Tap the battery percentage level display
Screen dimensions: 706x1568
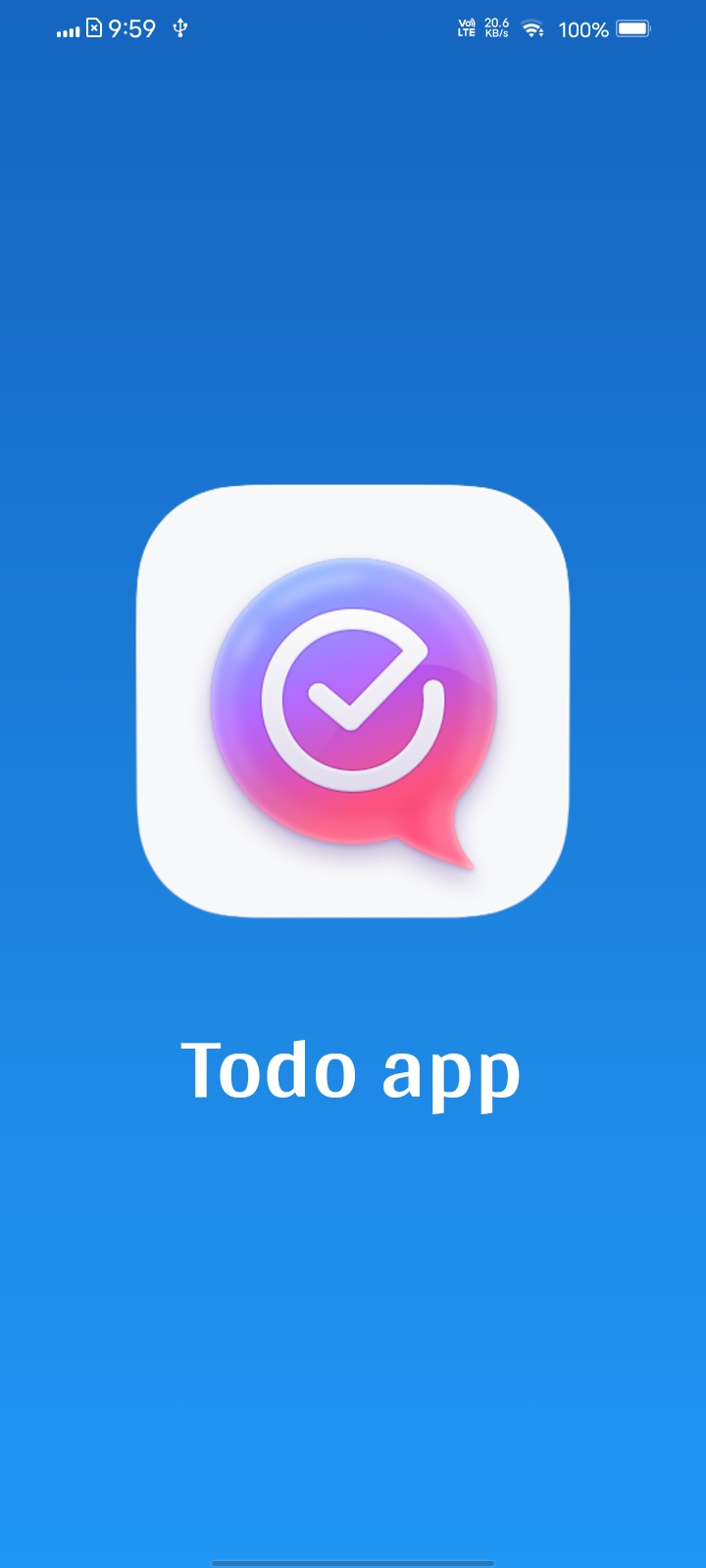(x=585, y=29)
